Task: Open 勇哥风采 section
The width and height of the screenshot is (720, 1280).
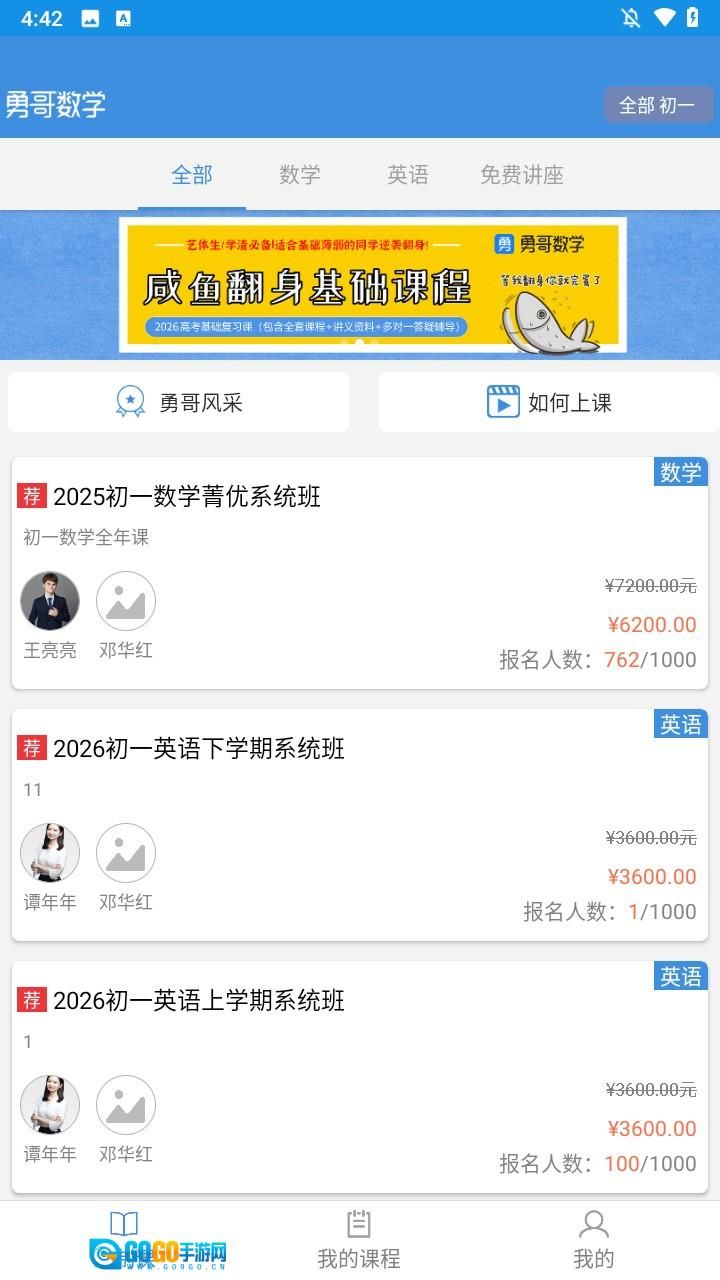Action: [179, 403]
